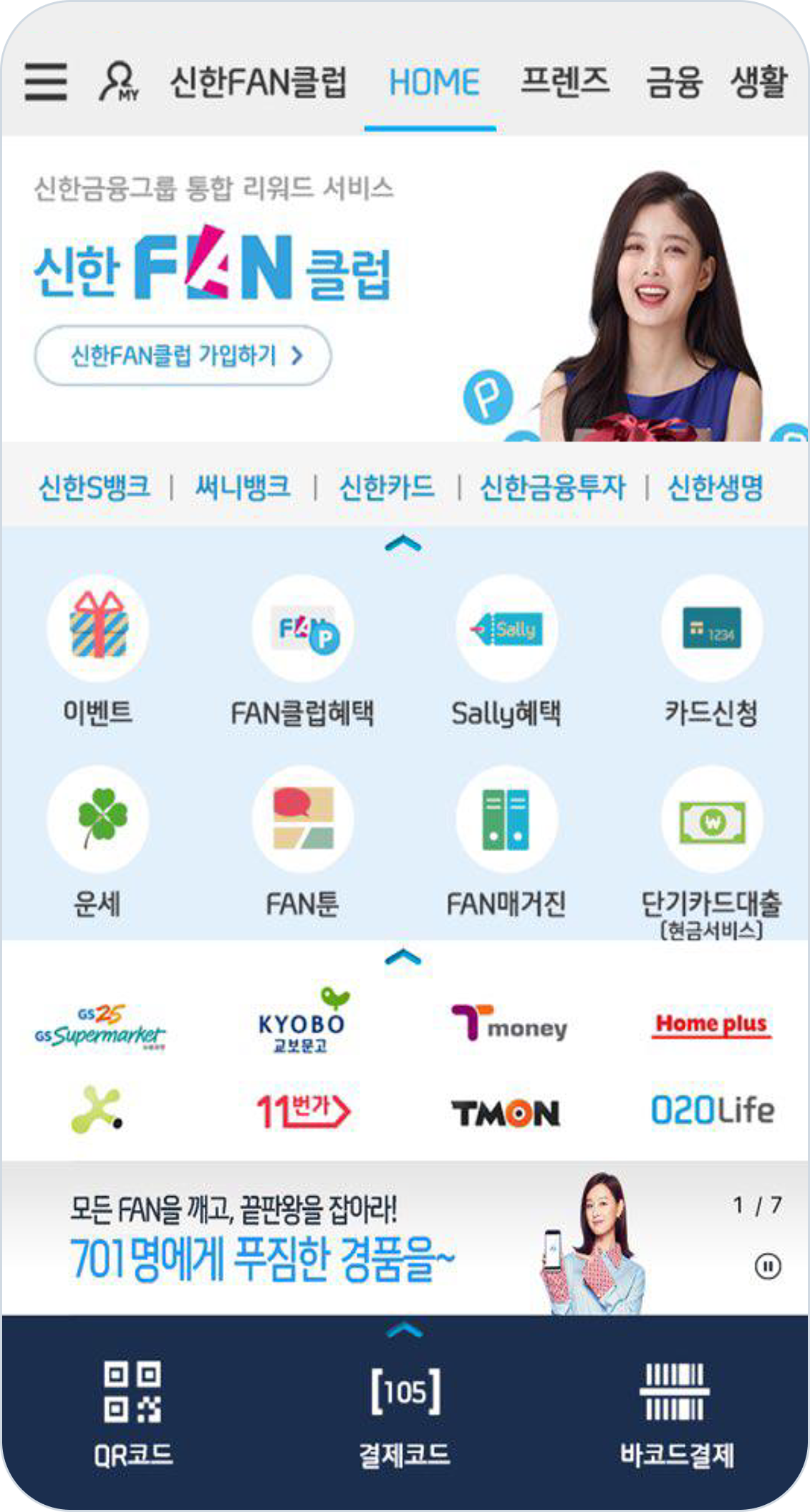
Task: Switch to the 프렌즈 tab
Action: [565, 82]
